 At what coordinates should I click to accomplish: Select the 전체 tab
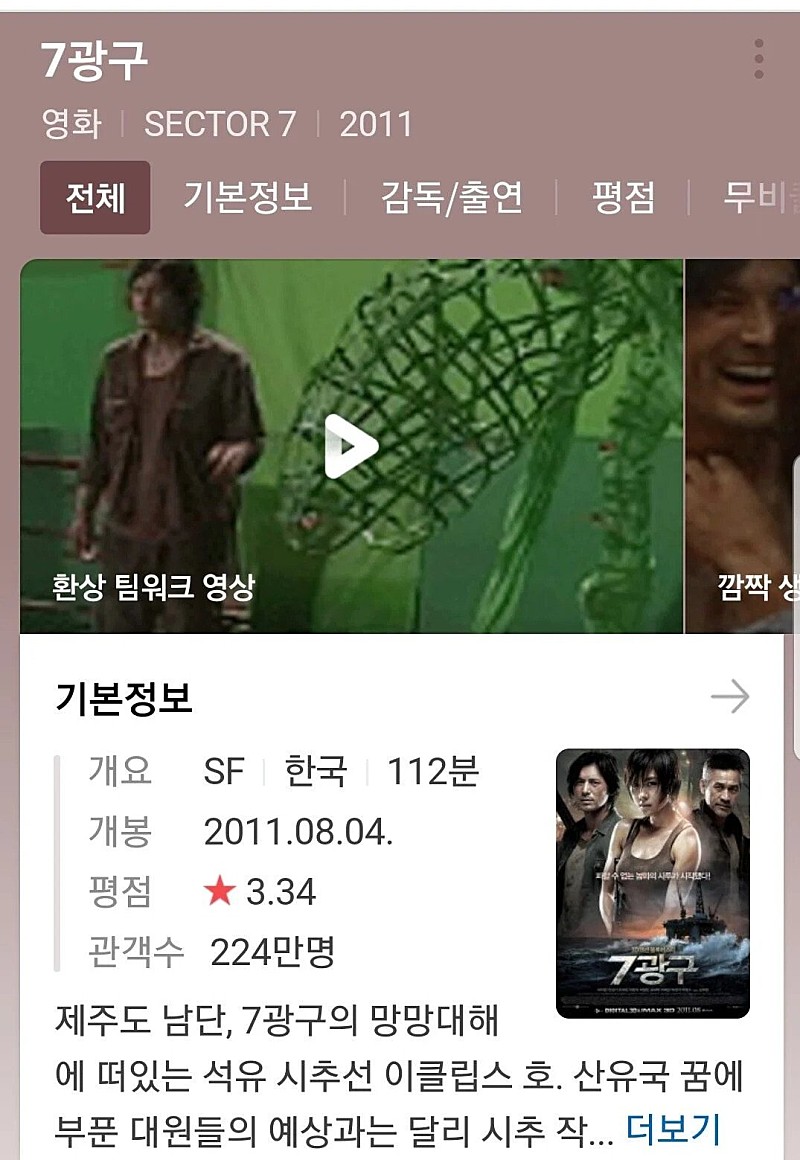click(95, 198)
